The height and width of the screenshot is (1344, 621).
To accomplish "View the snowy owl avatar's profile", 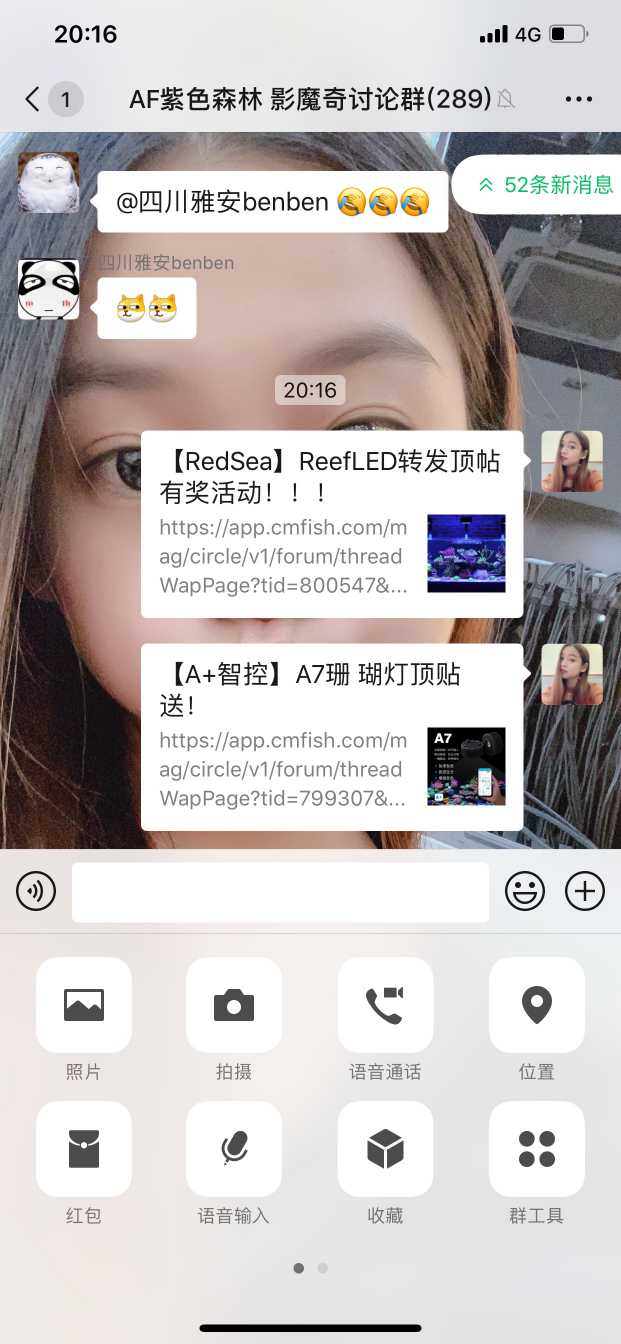I will point(48,182).
